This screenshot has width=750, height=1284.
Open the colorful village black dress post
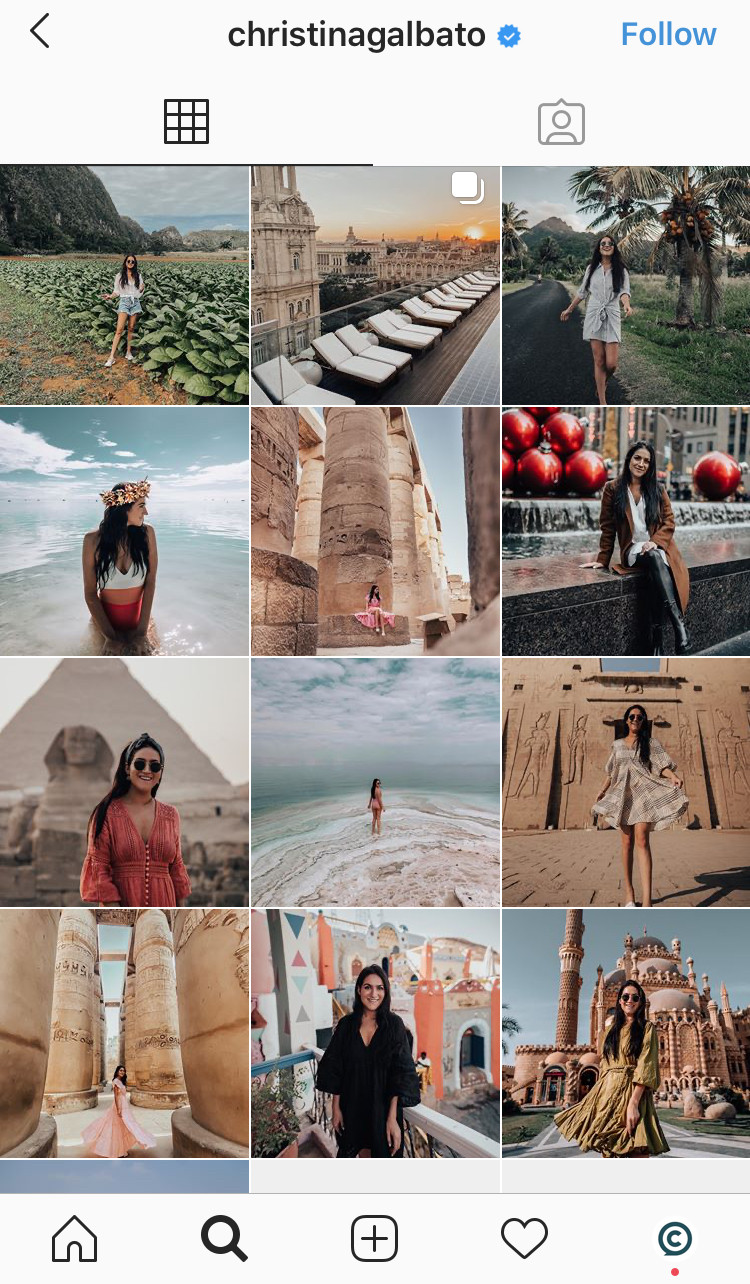pos(375,1033)
